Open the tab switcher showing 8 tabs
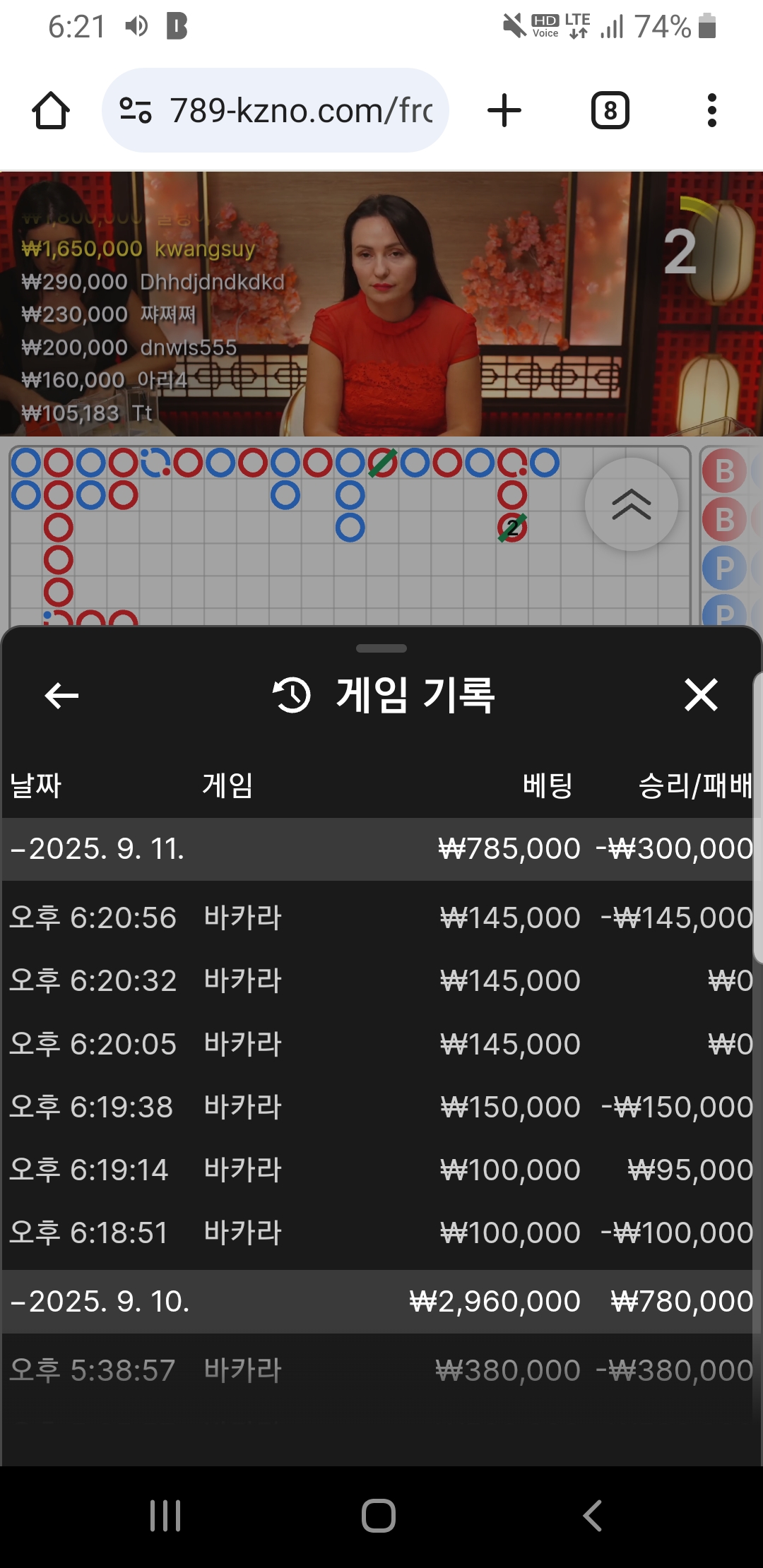The width and height of the screenshot is (763, 1568). [x=610, y=111]
